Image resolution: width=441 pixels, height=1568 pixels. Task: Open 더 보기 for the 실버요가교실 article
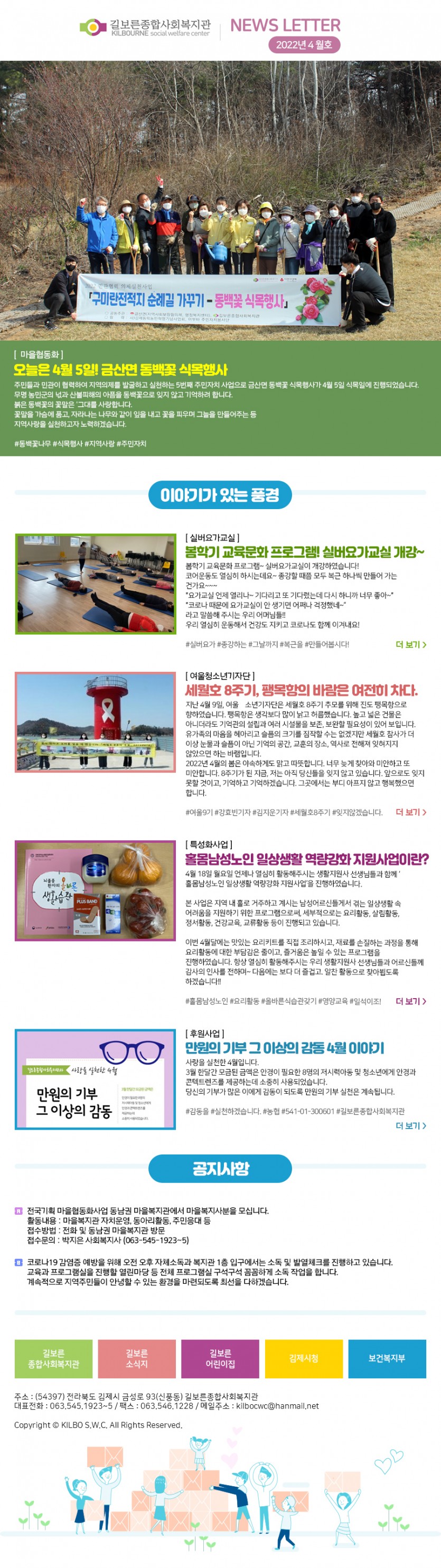coord(410,645)
